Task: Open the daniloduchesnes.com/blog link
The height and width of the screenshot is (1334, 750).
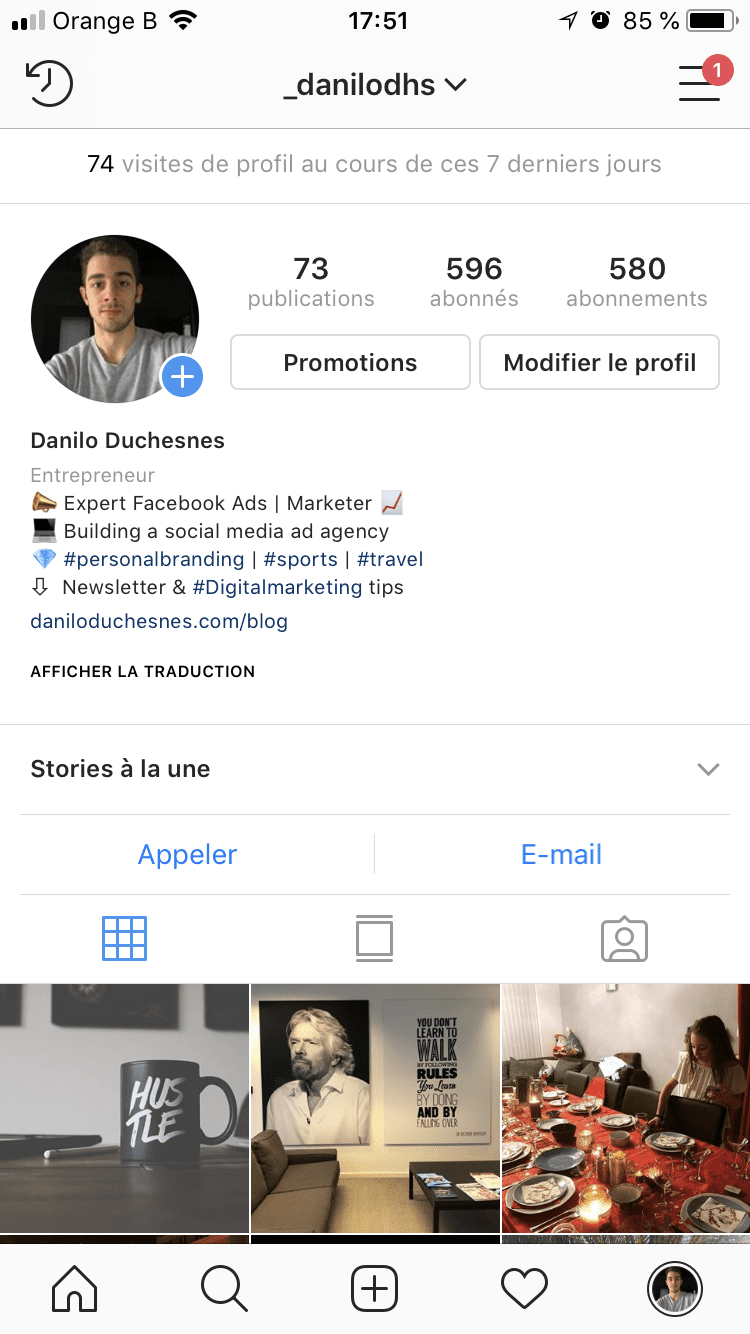Action: pyautogui.click(x=159, y=621)
